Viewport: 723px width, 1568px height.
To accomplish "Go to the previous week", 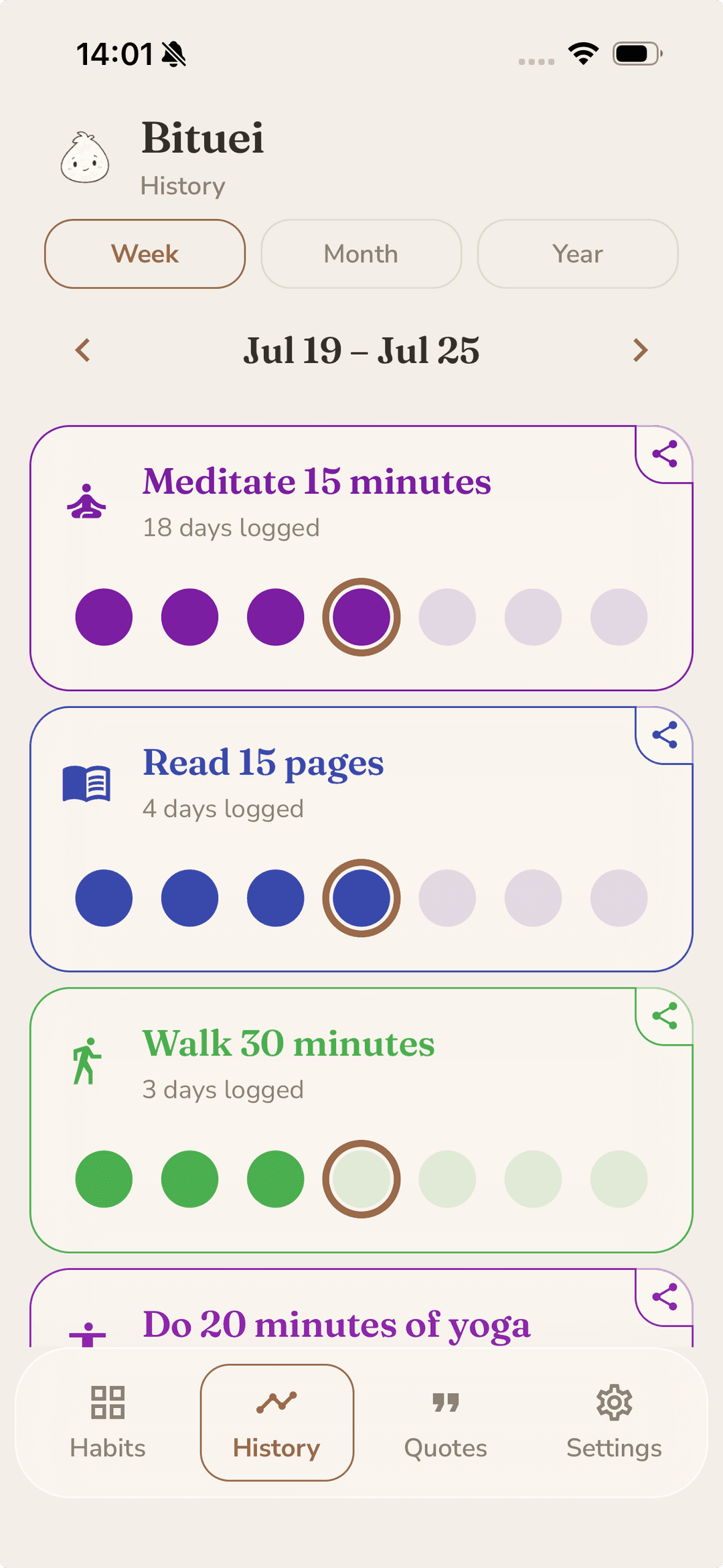I will tap(83, 350).
